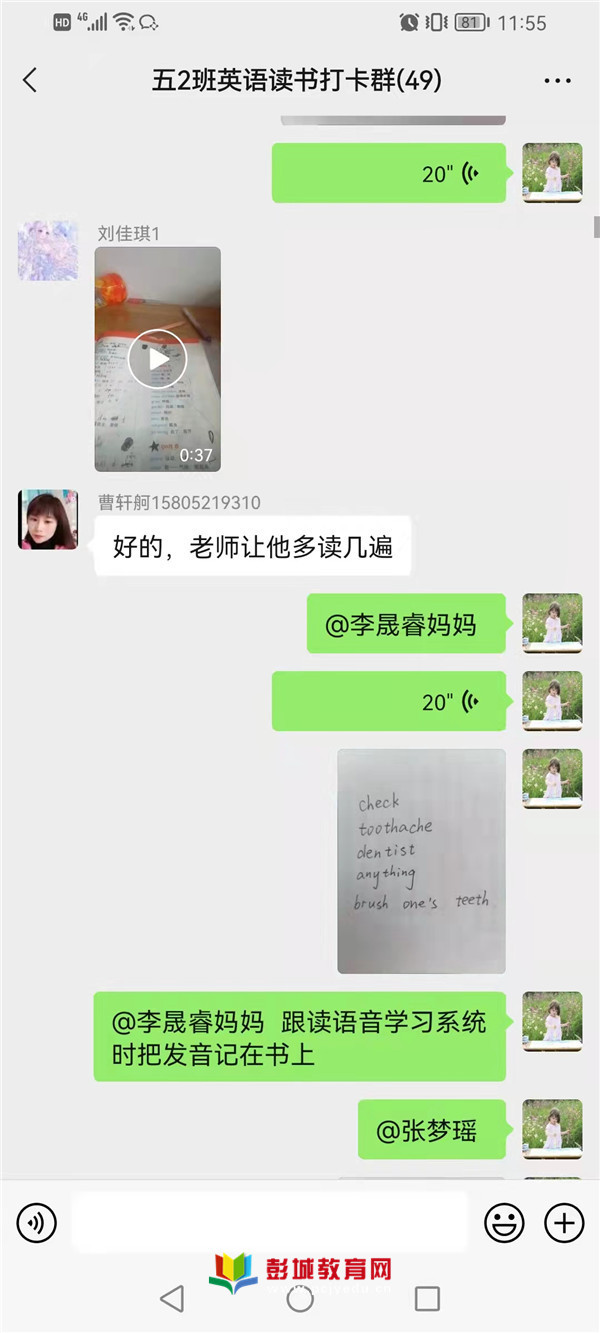
Task: Open 刘佳琪1's profile avatar
Action: click(48, 250)
